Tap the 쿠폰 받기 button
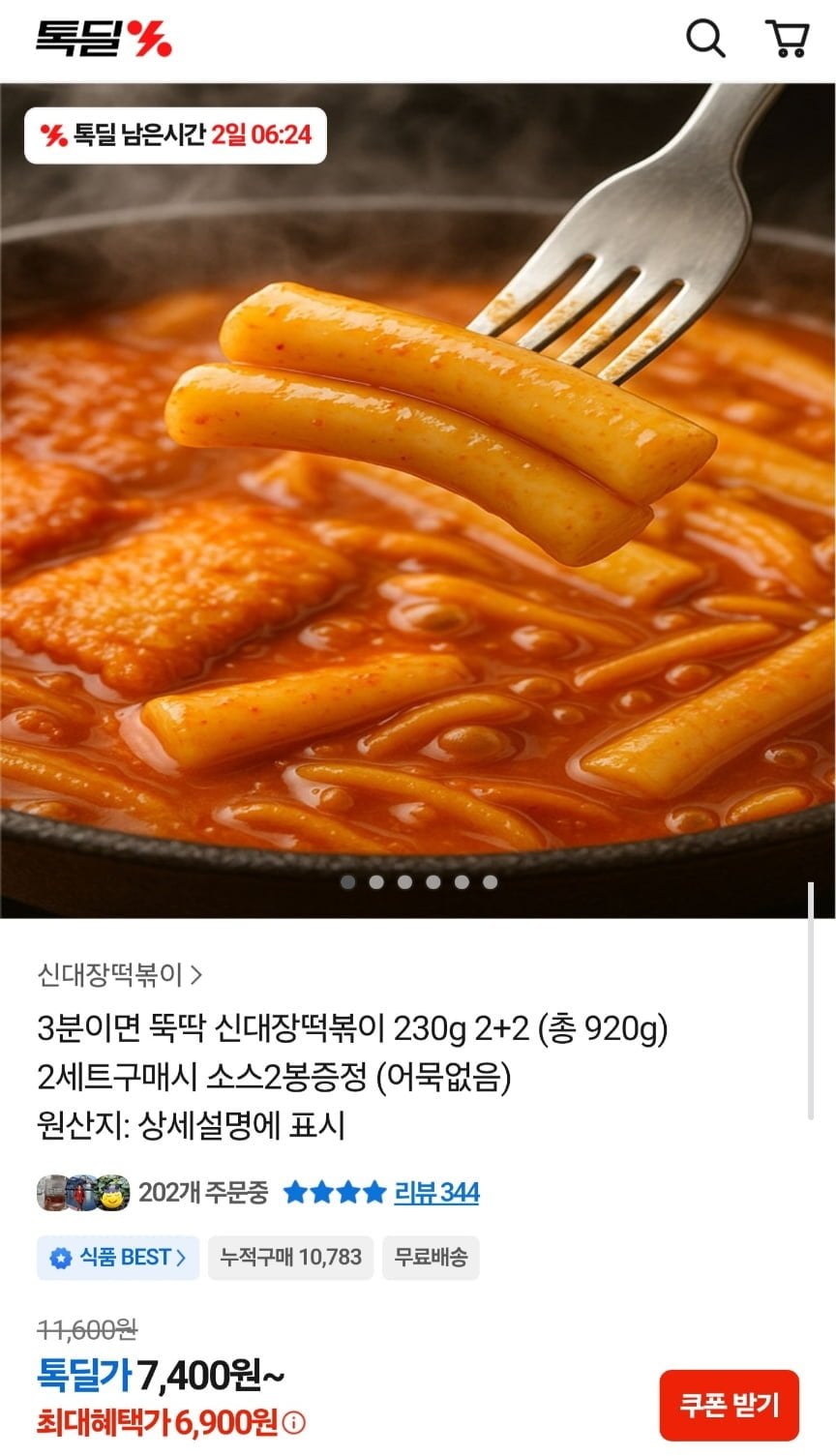 [729, 1405]
